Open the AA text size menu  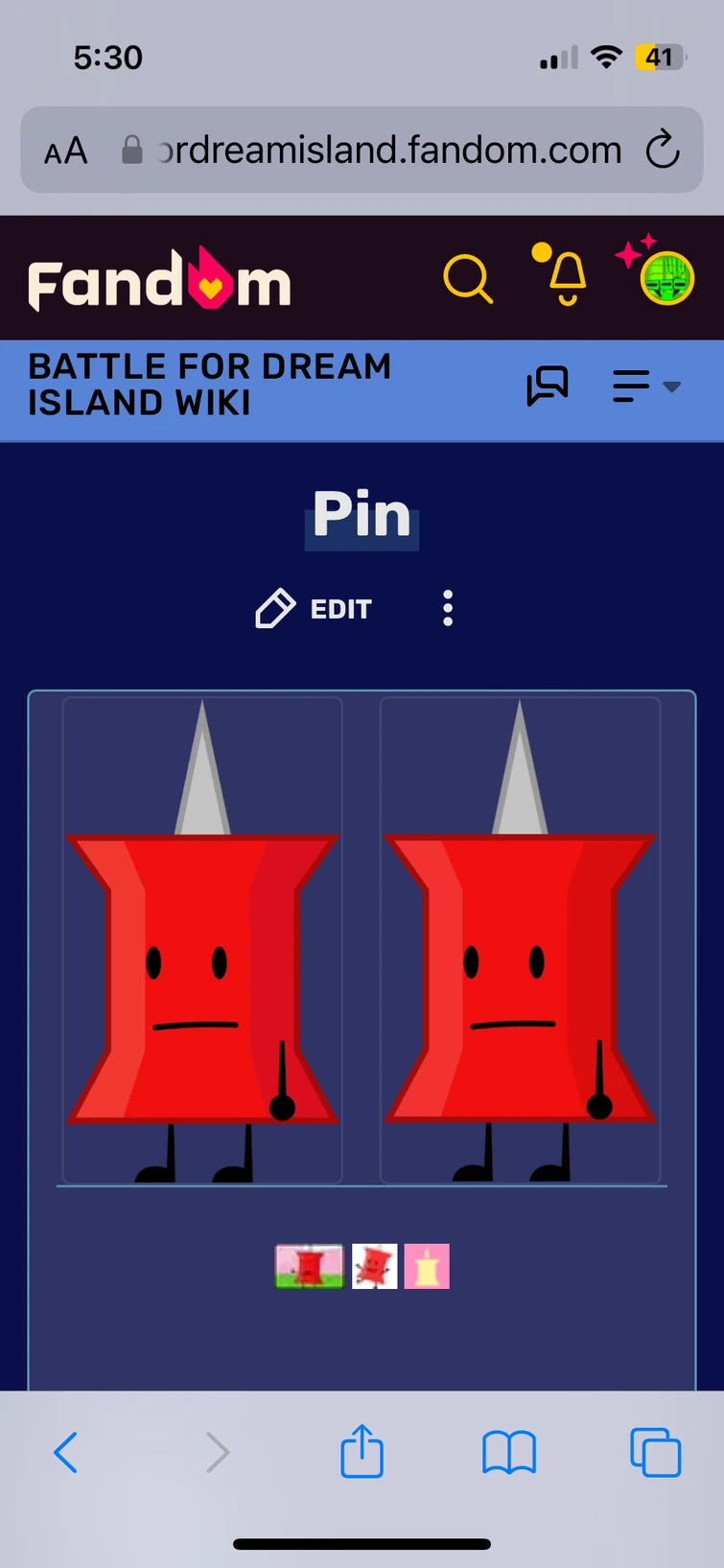pos(63,150)
